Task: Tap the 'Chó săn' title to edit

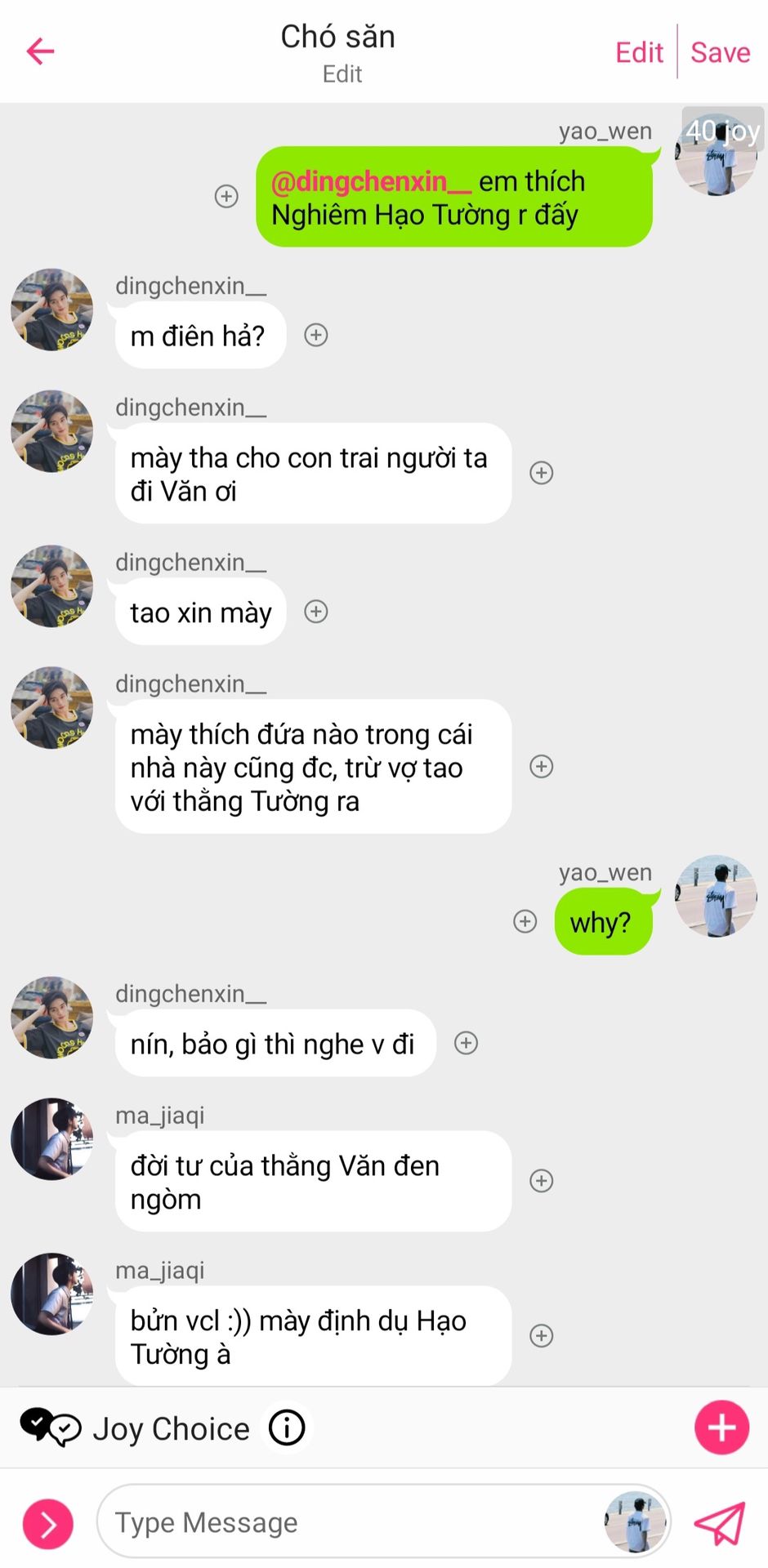Action: click(338, 37)
